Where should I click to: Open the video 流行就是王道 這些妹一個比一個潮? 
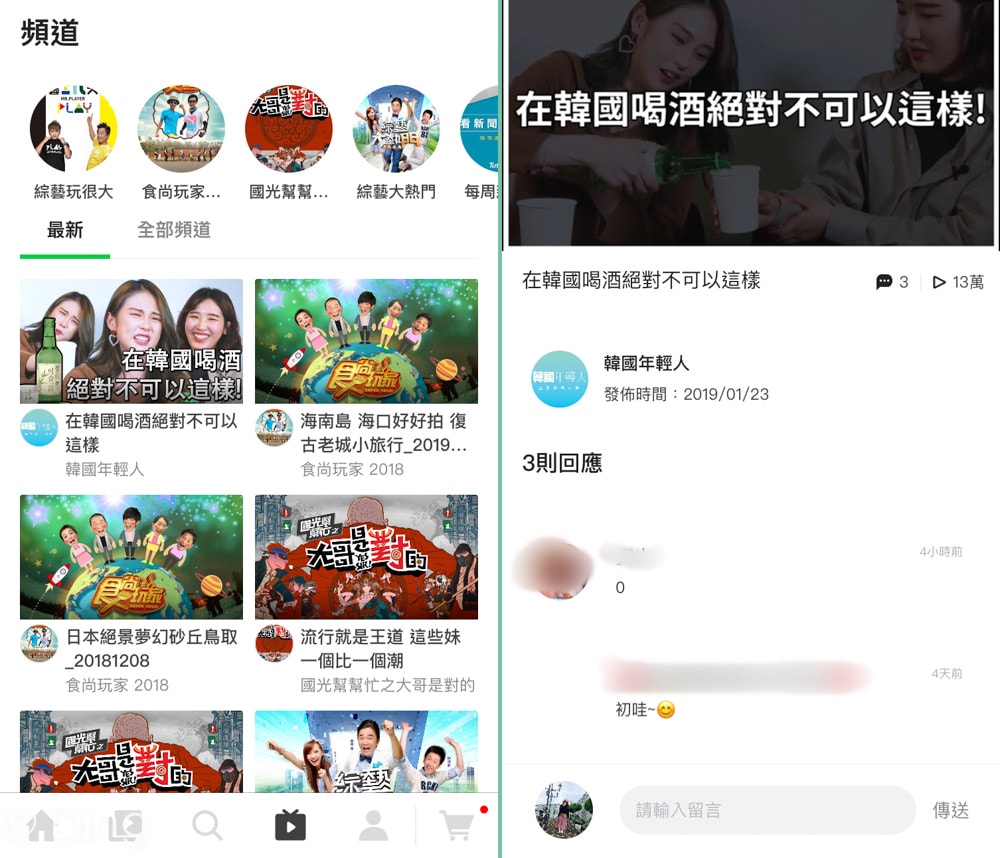366,557
